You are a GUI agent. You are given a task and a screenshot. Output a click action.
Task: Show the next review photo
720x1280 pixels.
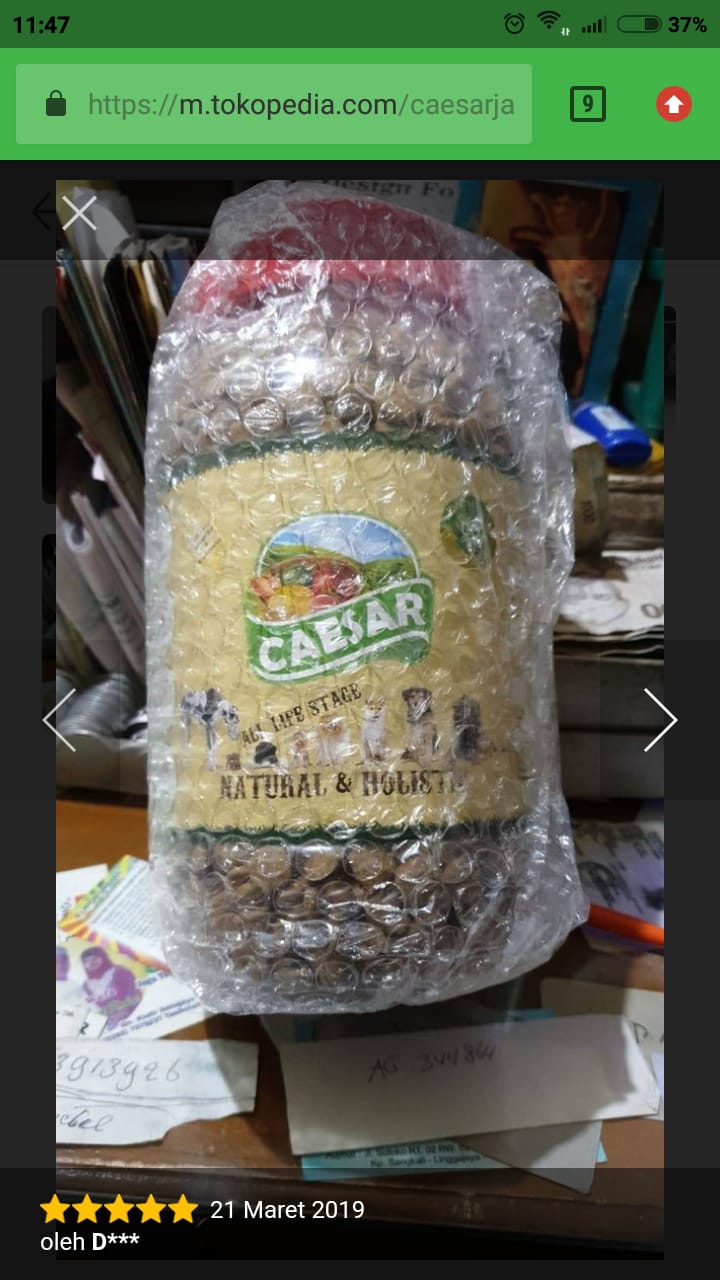tap(660, 720)
